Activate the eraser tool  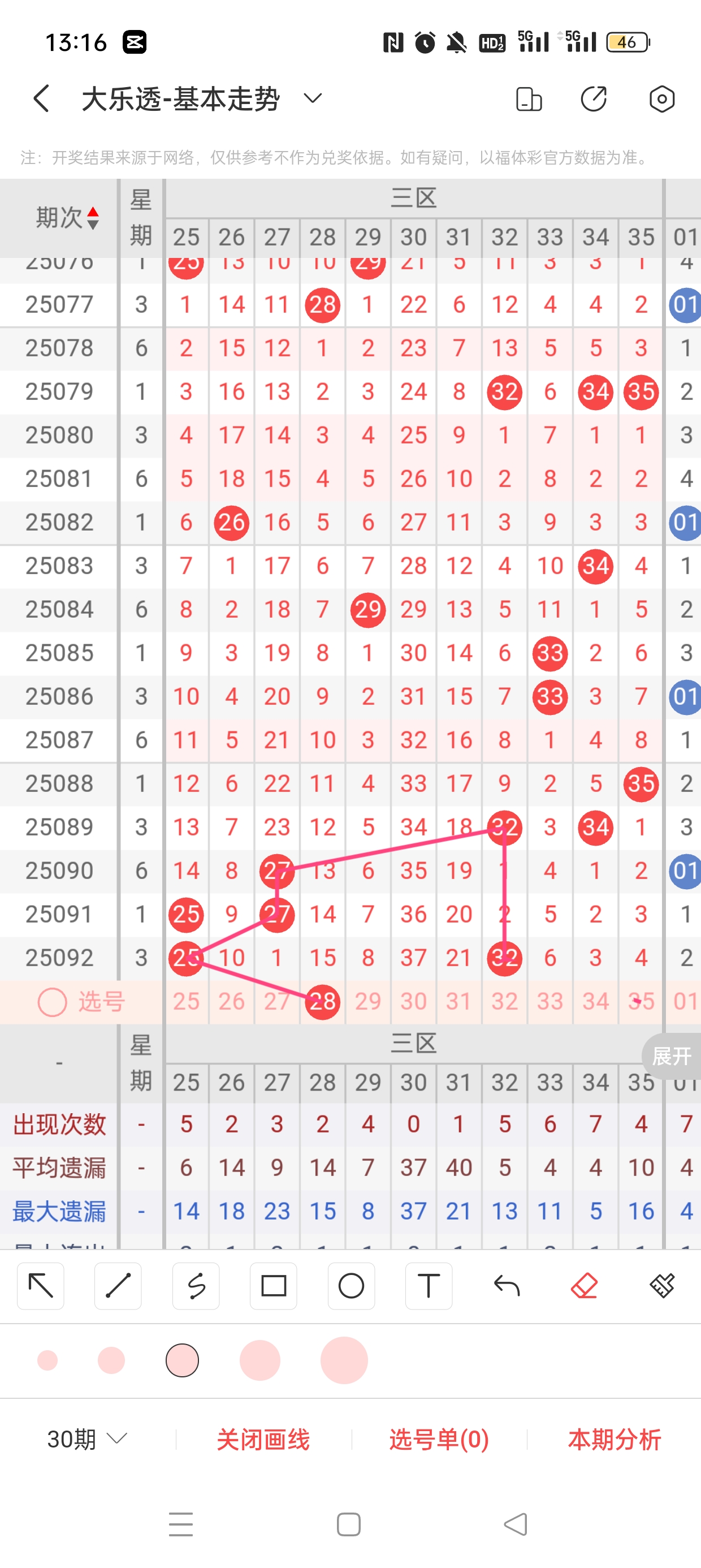[x=584, y=1286]
